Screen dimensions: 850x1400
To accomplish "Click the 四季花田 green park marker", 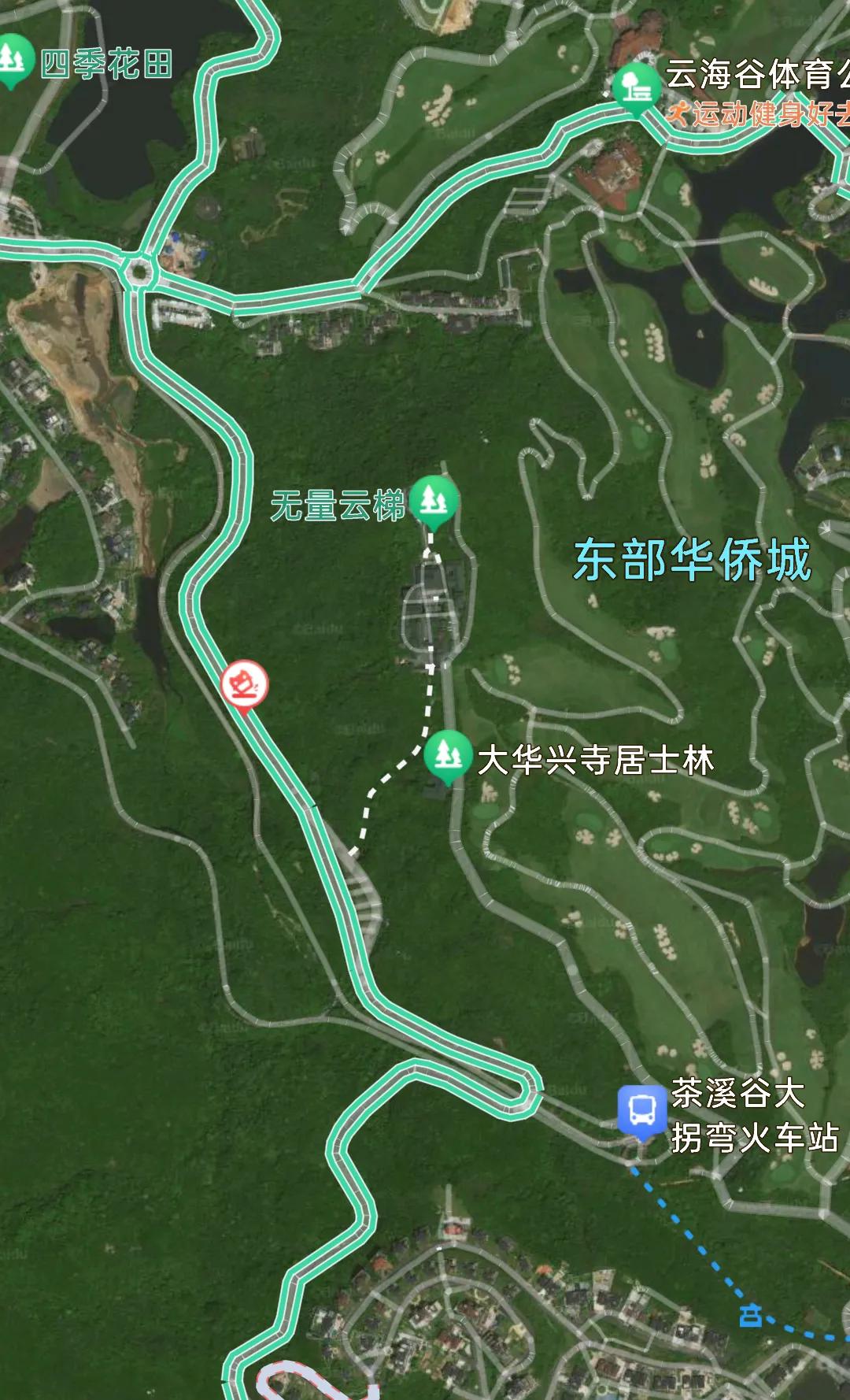I will pyautogui.click(x=11, y=55).
